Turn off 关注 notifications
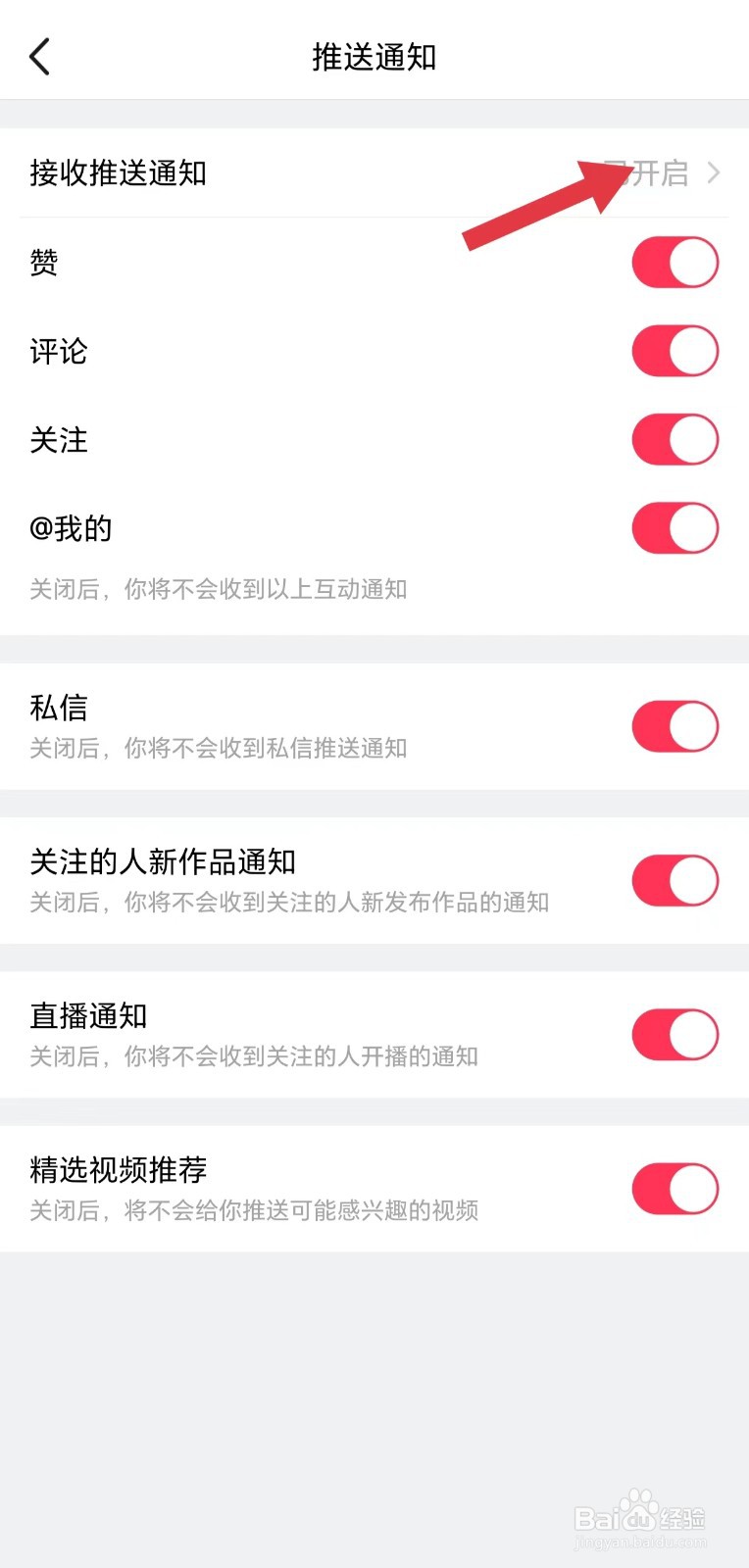749x1568 pixels. tap(674, 439)
